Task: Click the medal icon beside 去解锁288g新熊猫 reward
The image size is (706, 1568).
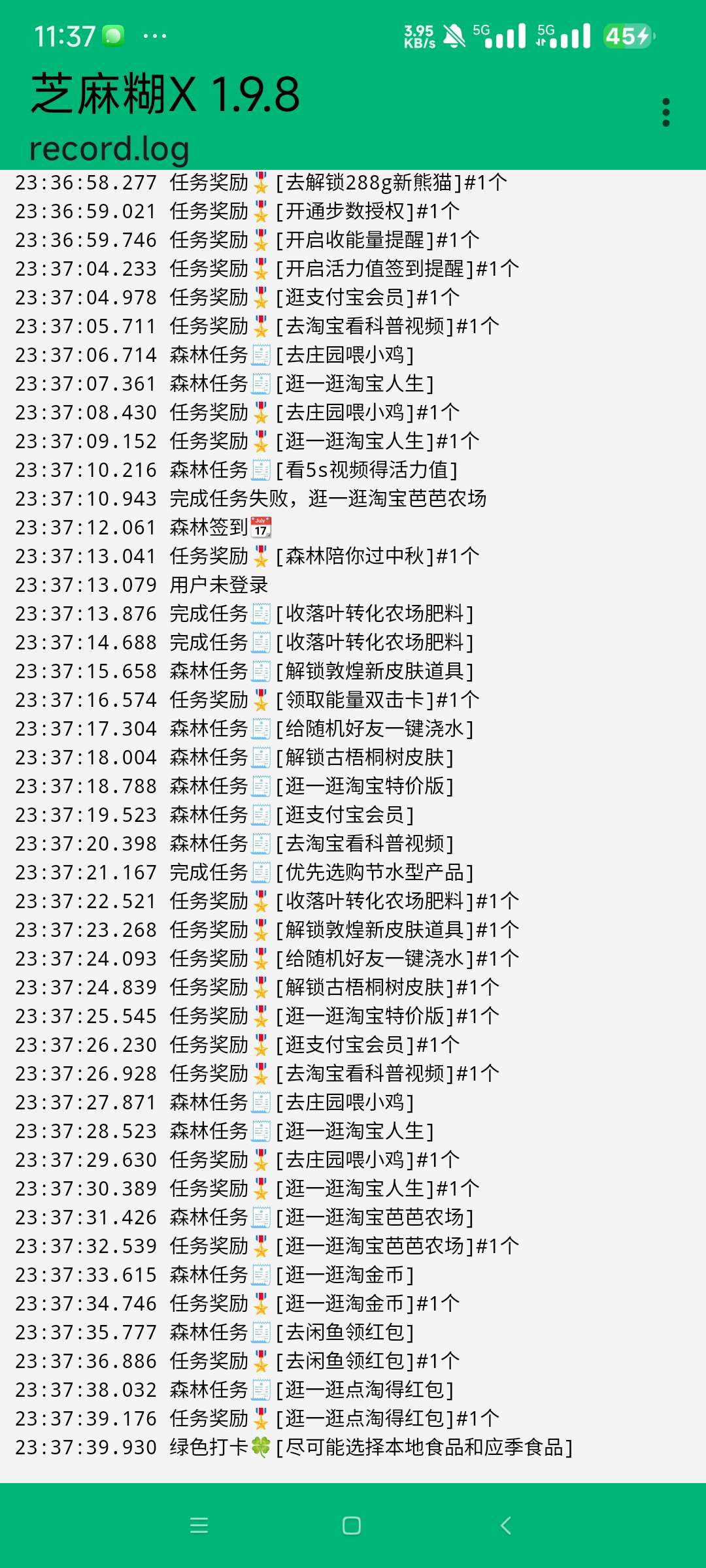Action: point(260,183)
